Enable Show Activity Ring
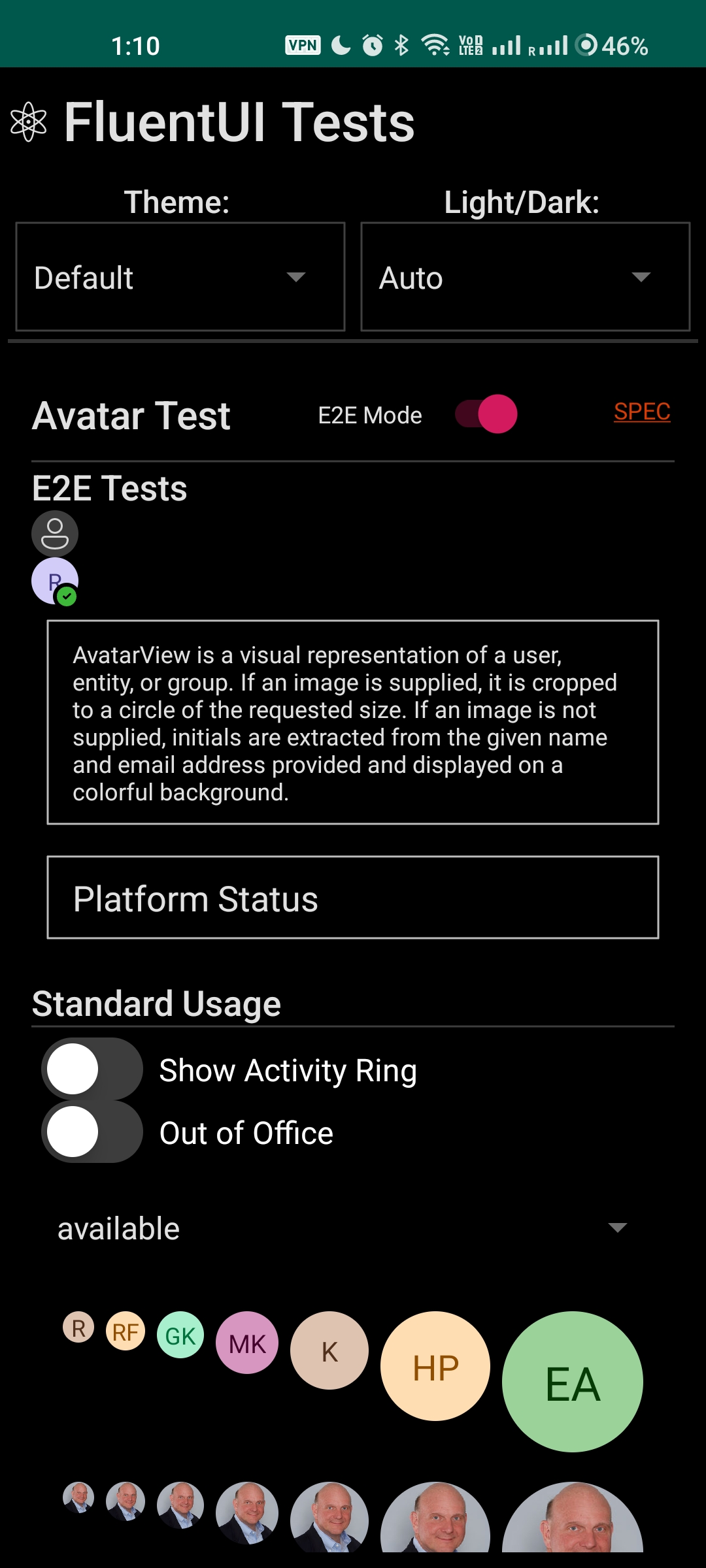Screen dimensions: 706x1568 click(x=92, y=1070)
